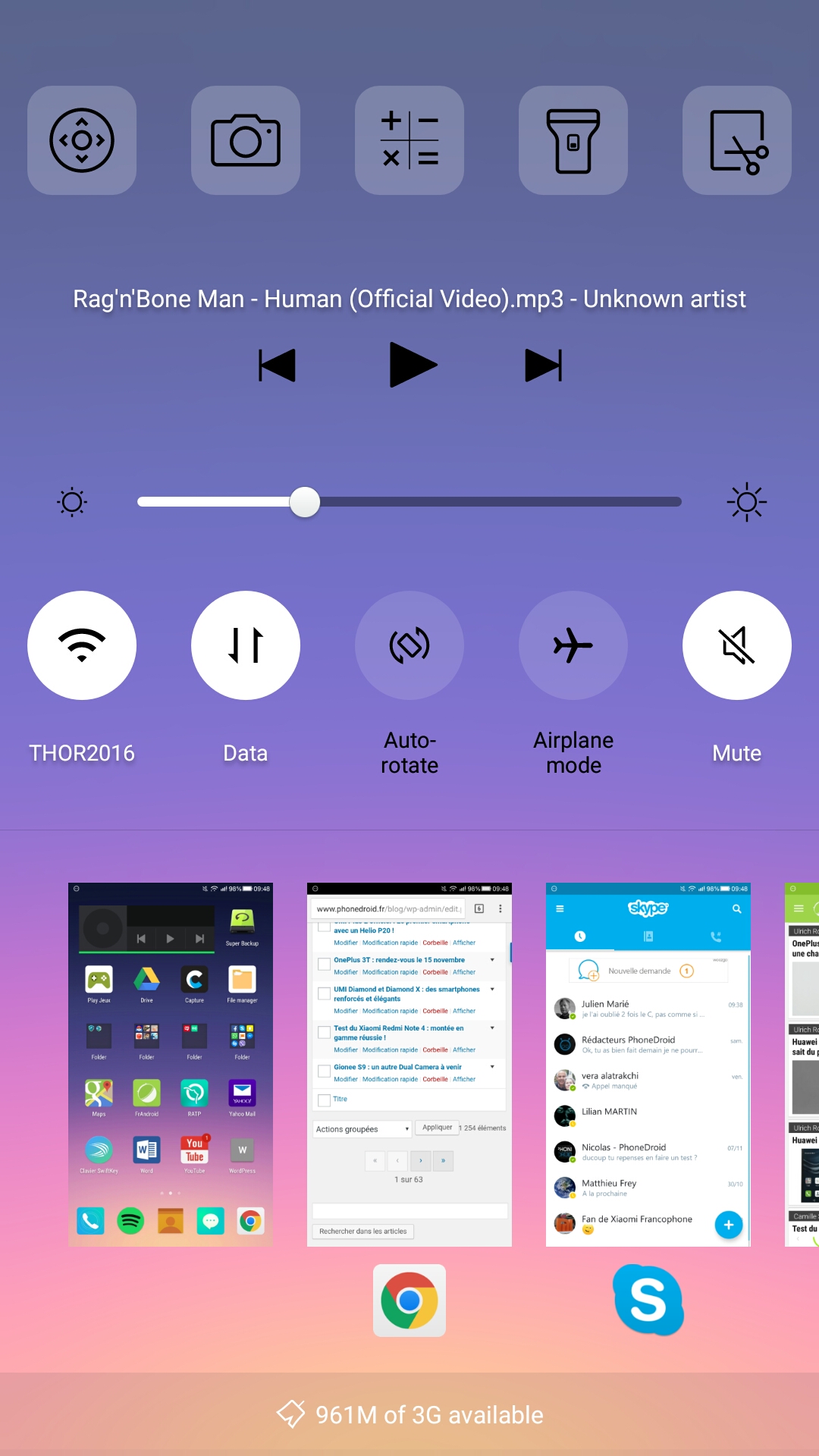This screenshot has width=819, height=1456.
Task: Skip to the next track
Action: tap(544, 366)
